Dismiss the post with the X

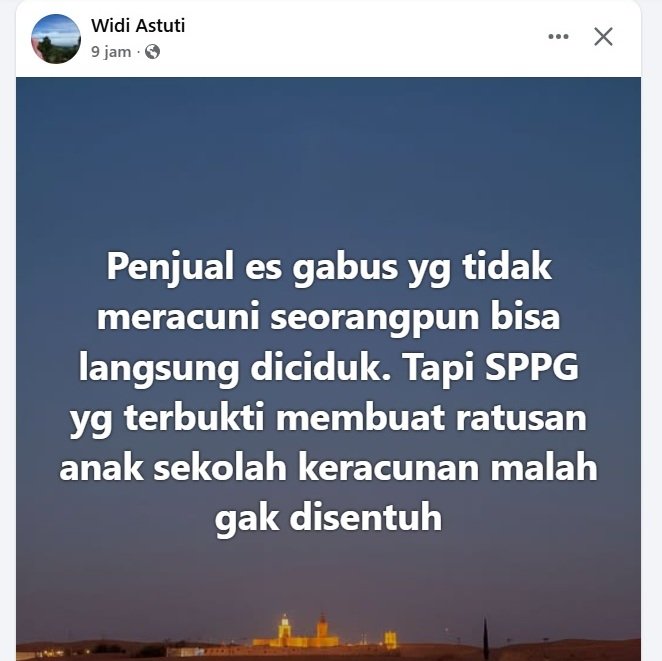[x=603, y=37]
